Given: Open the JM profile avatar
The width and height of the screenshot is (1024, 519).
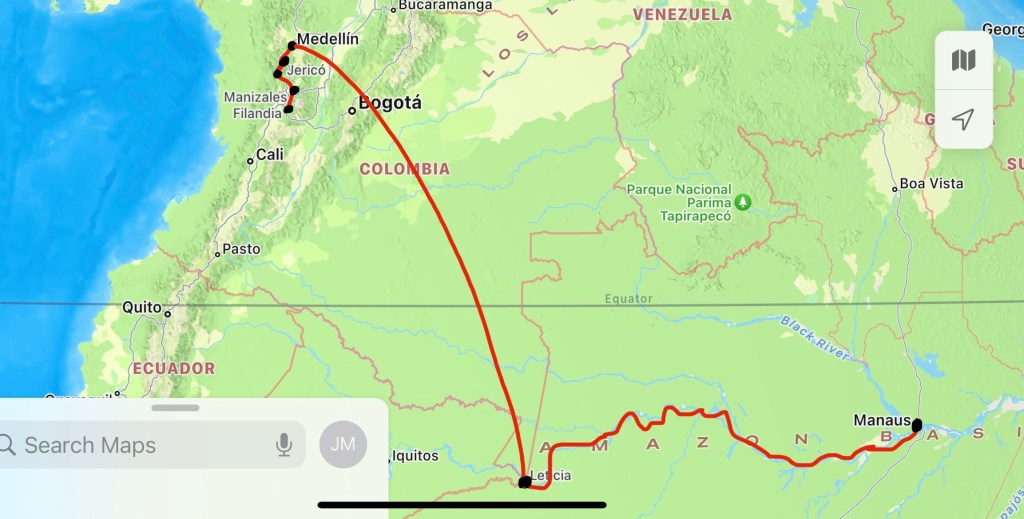Looking at the screenshot, I should pyautogui.click(x=343, y=445).
